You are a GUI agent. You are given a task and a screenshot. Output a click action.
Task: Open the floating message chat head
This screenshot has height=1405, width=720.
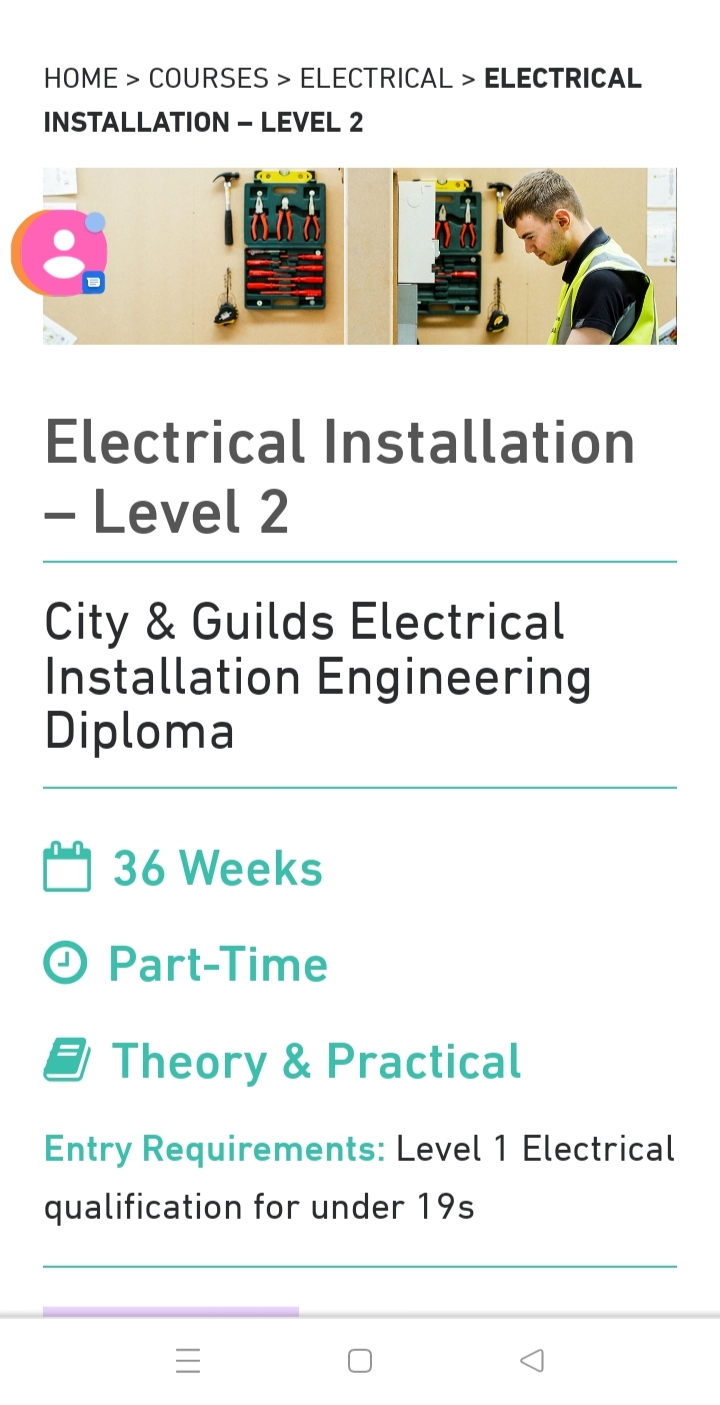[x=62, y=252]
